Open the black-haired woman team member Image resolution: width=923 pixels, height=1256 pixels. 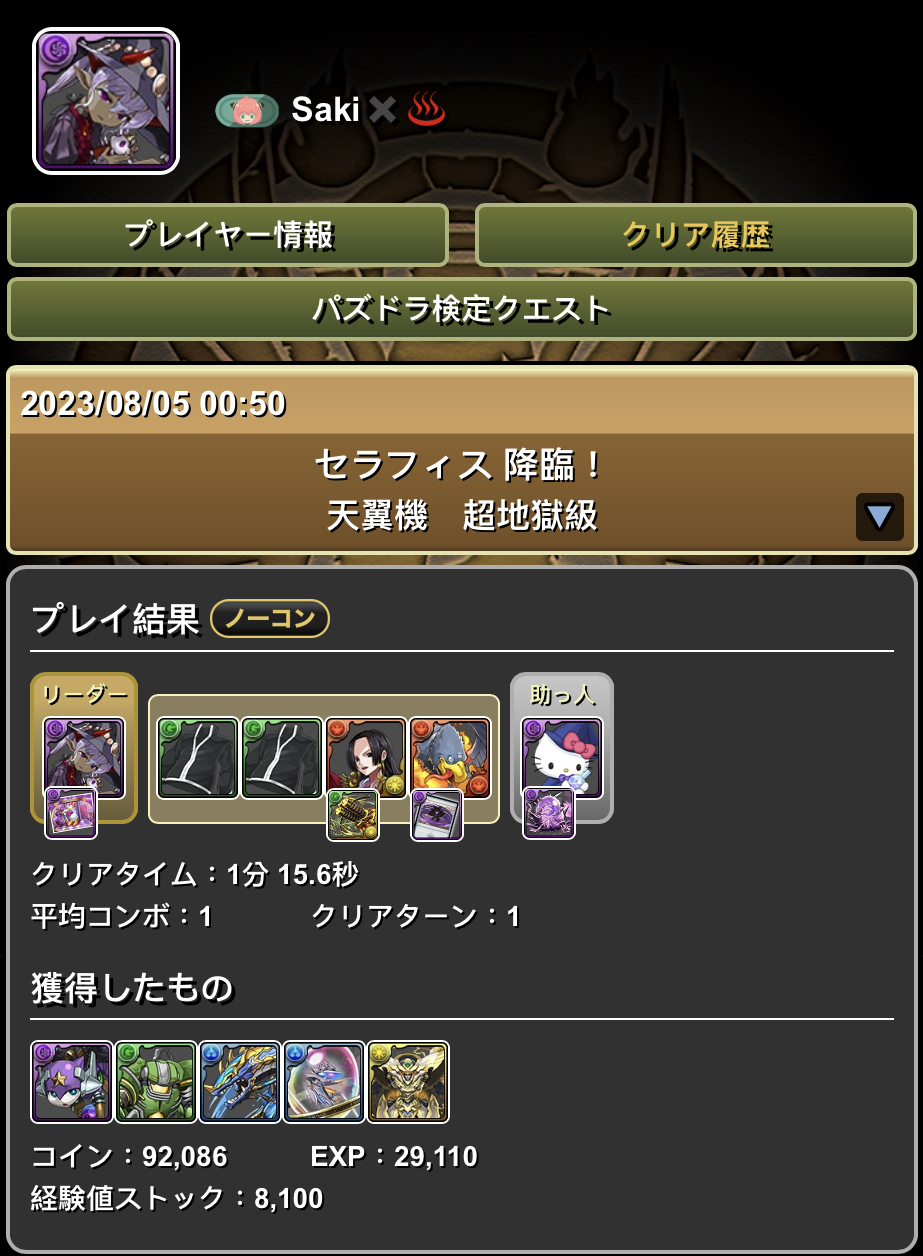(366, 757)
